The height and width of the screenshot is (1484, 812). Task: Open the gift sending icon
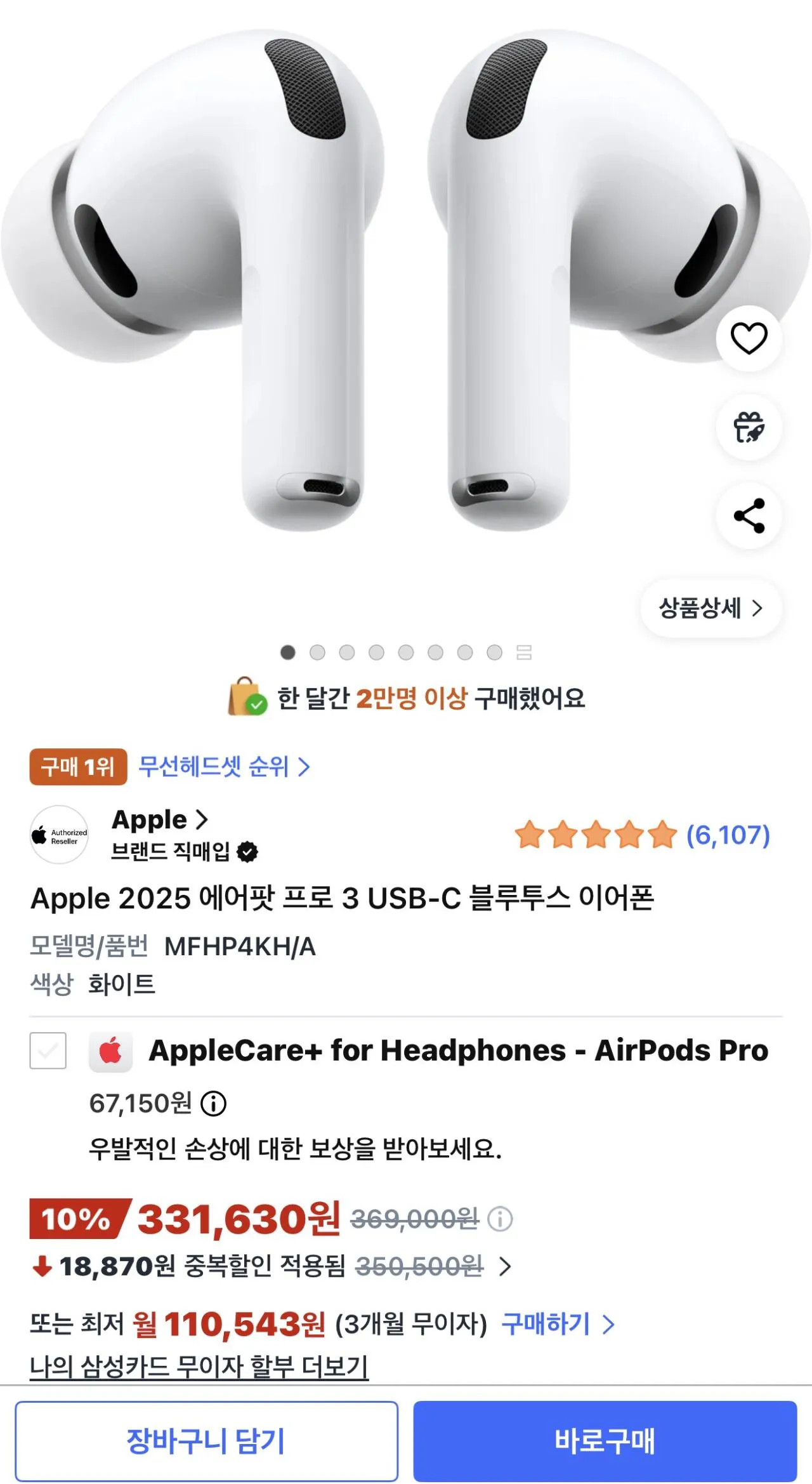(x=749, y=427)
